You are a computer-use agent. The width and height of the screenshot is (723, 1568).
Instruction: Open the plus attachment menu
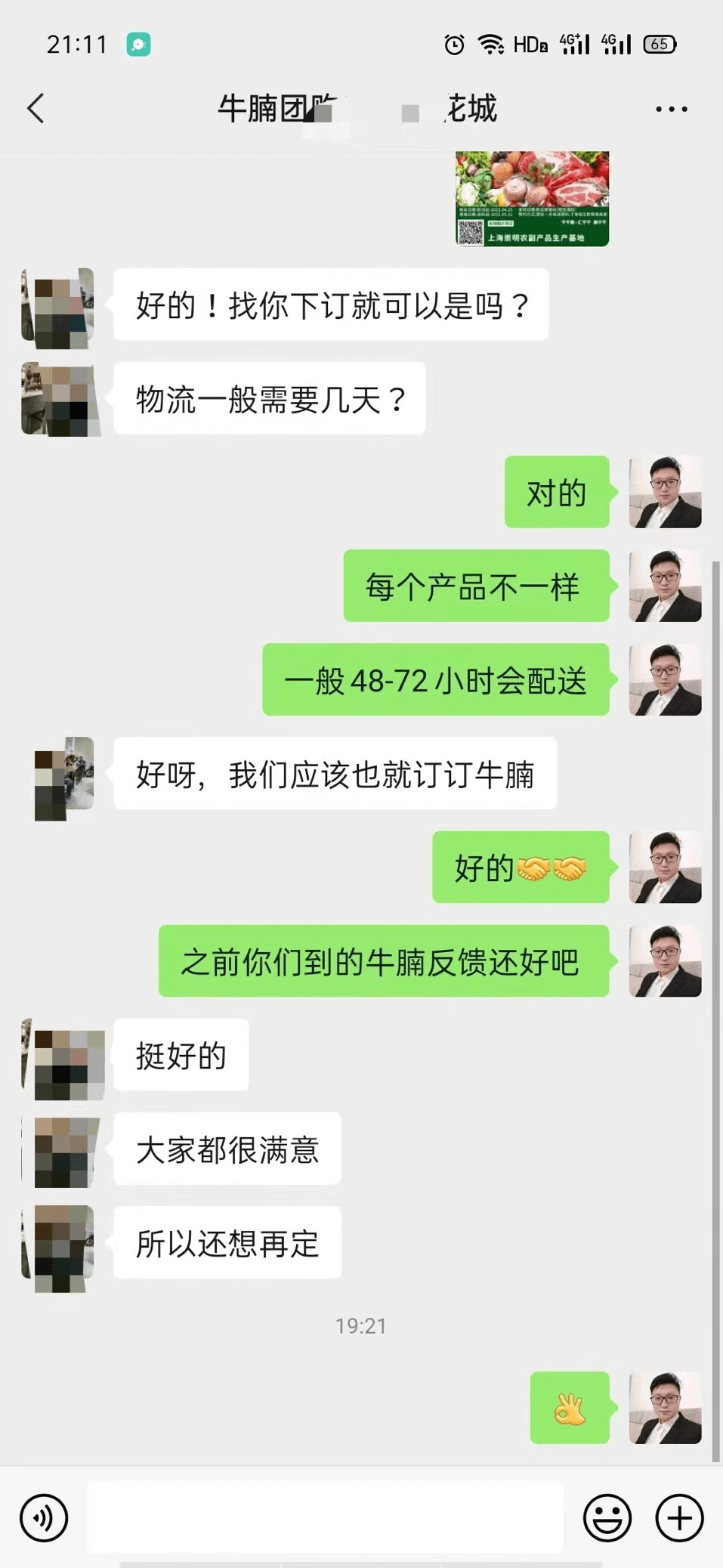click(679, 1517)
